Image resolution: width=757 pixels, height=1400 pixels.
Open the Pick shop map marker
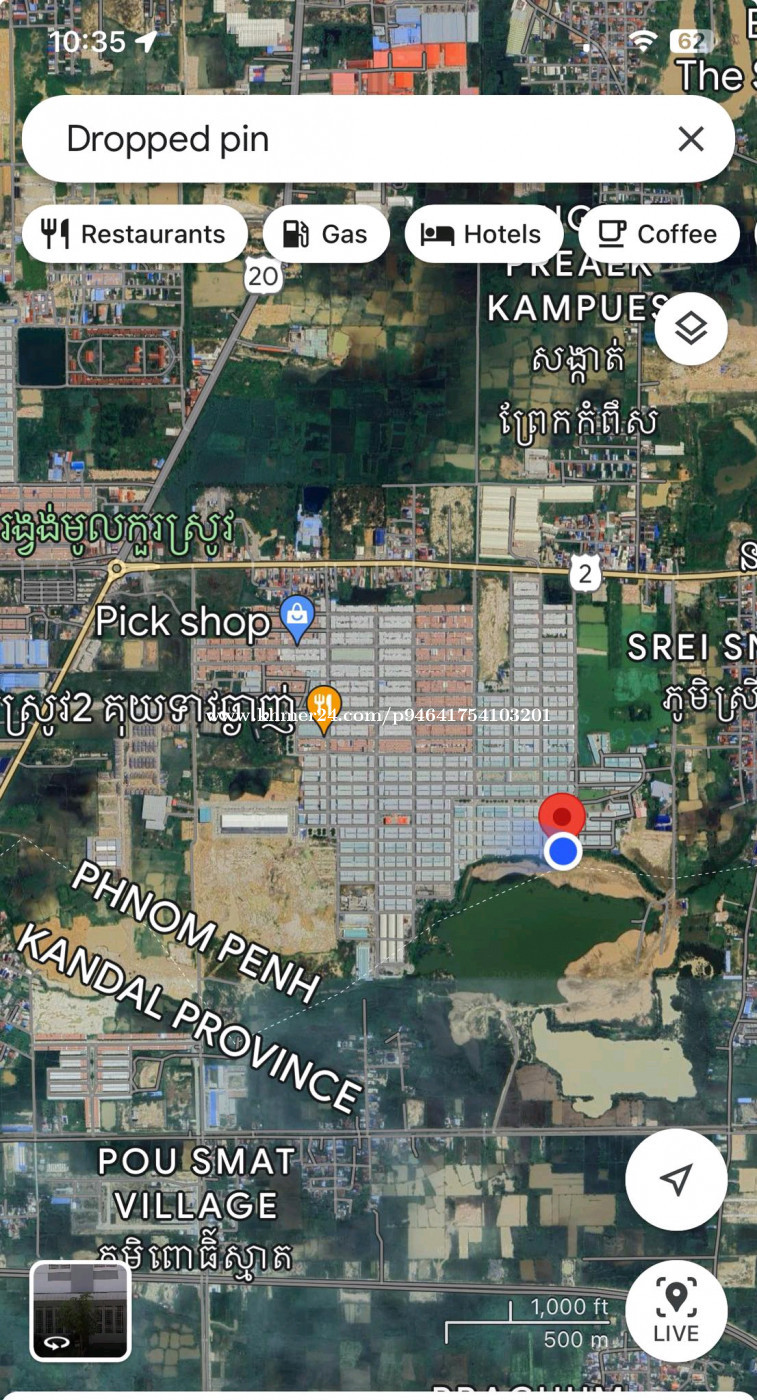coord(297,617)
